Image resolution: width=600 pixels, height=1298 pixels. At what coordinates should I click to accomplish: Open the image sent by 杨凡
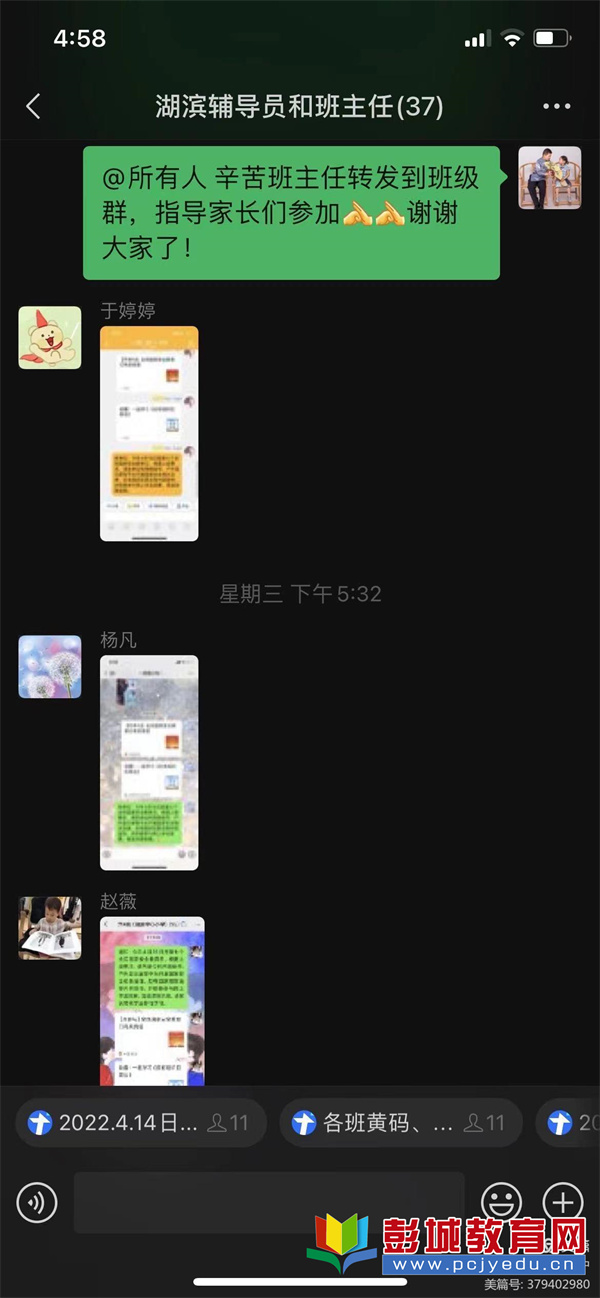coord(149,762)
